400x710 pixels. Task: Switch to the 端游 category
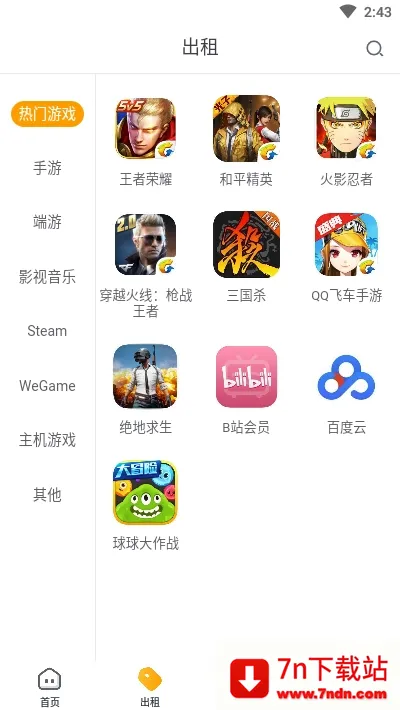[x=47, y=222]
